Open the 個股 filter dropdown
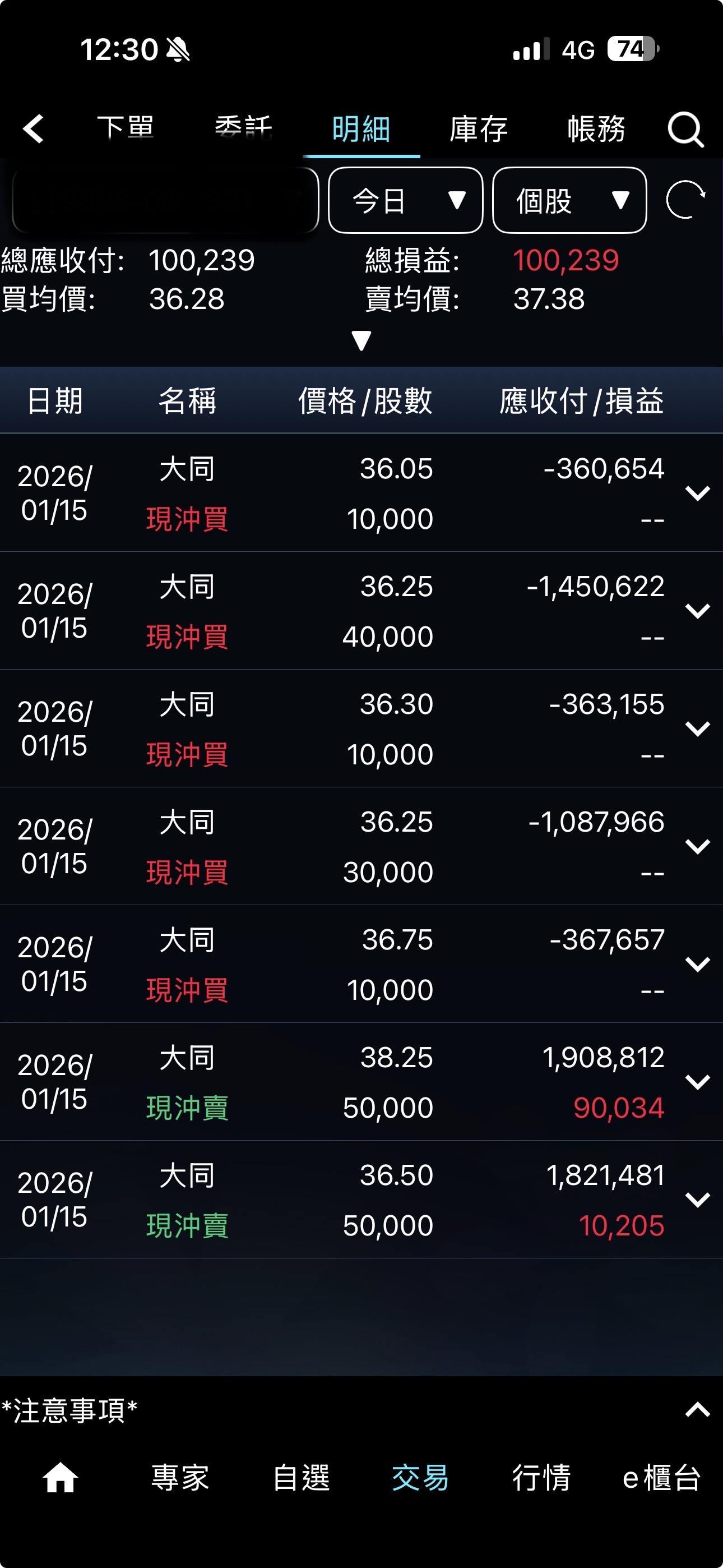723x1568 pixels. coord(569,200)
